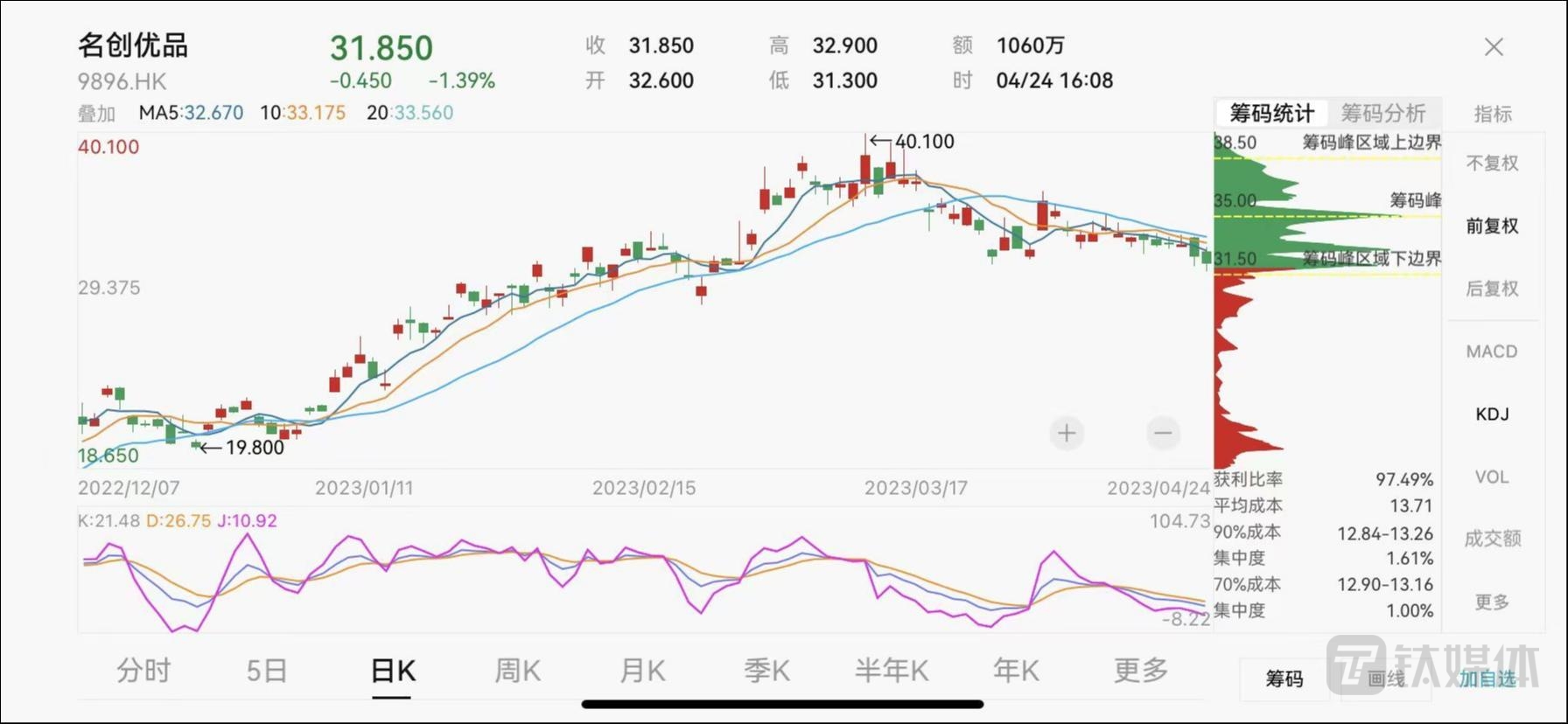This screenshot has width=1568, height=724.
Task: Select the 筹码统计 tab
Action: [x=1271, y=113]
